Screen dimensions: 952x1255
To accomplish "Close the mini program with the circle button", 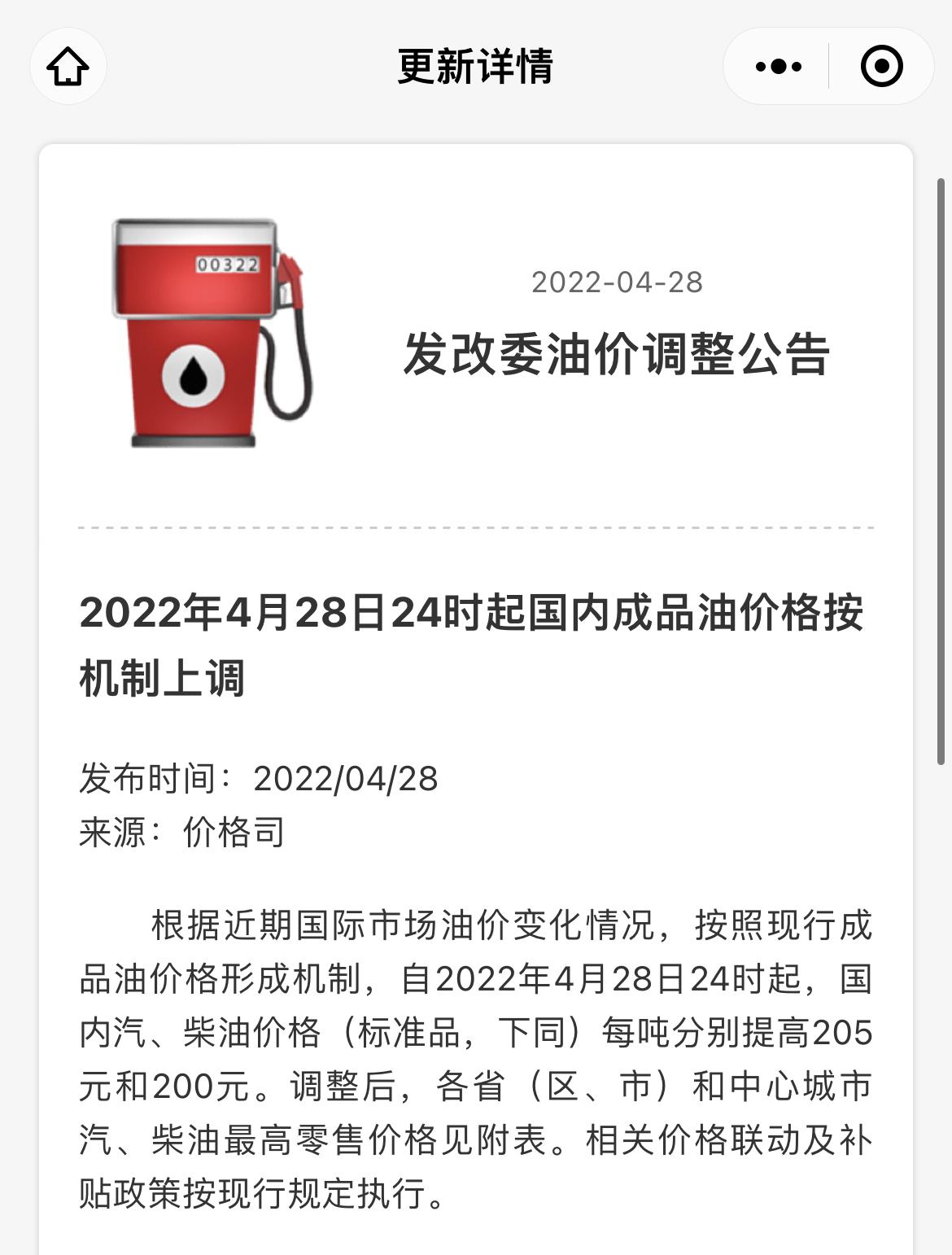I will [x=881, y=66].
